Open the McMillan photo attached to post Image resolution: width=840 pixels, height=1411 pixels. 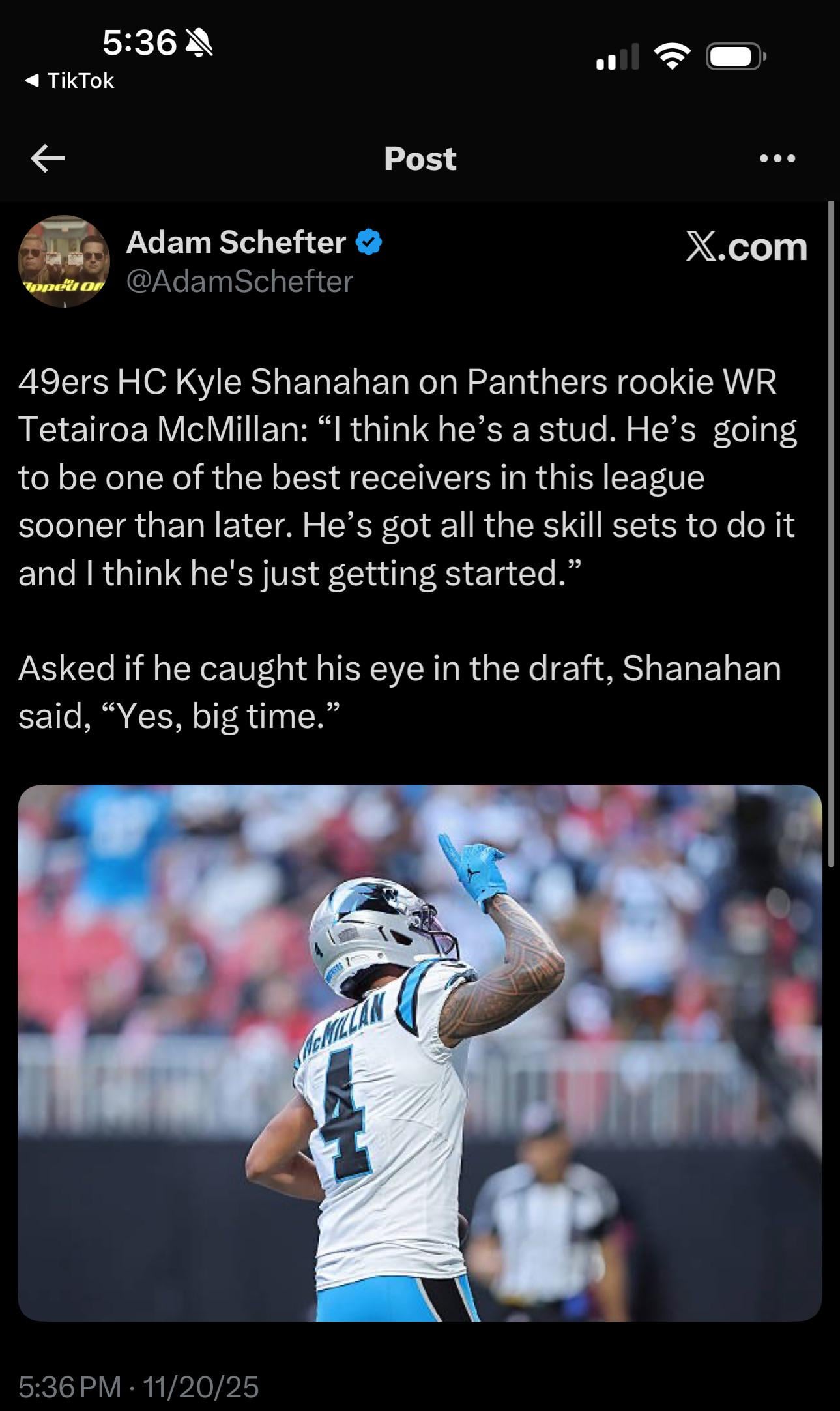pos(420,1054)
